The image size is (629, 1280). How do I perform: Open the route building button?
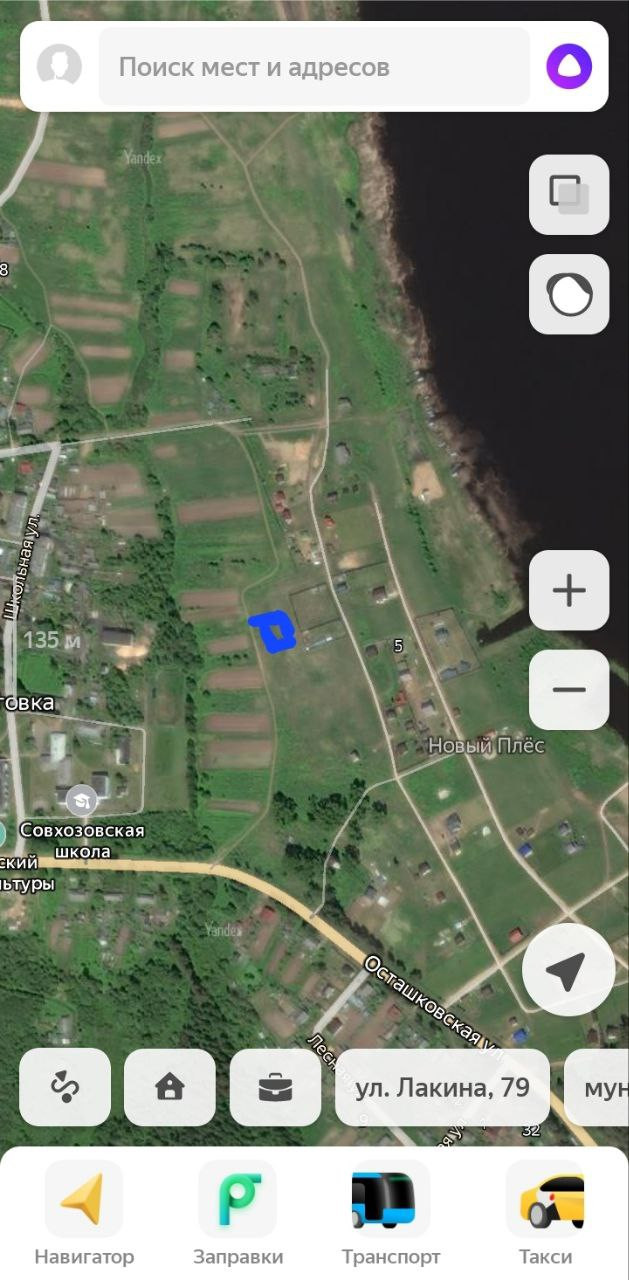tap(65, 1087)
